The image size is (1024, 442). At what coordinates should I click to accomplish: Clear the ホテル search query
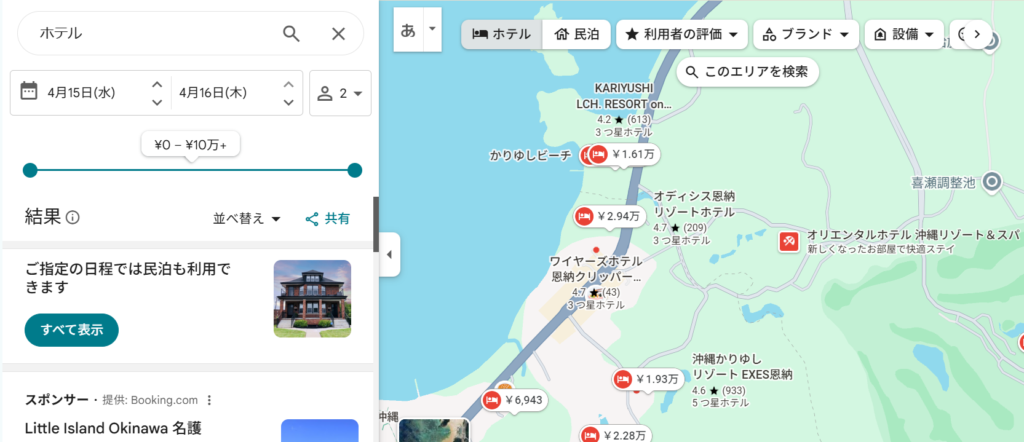[338, 34]
